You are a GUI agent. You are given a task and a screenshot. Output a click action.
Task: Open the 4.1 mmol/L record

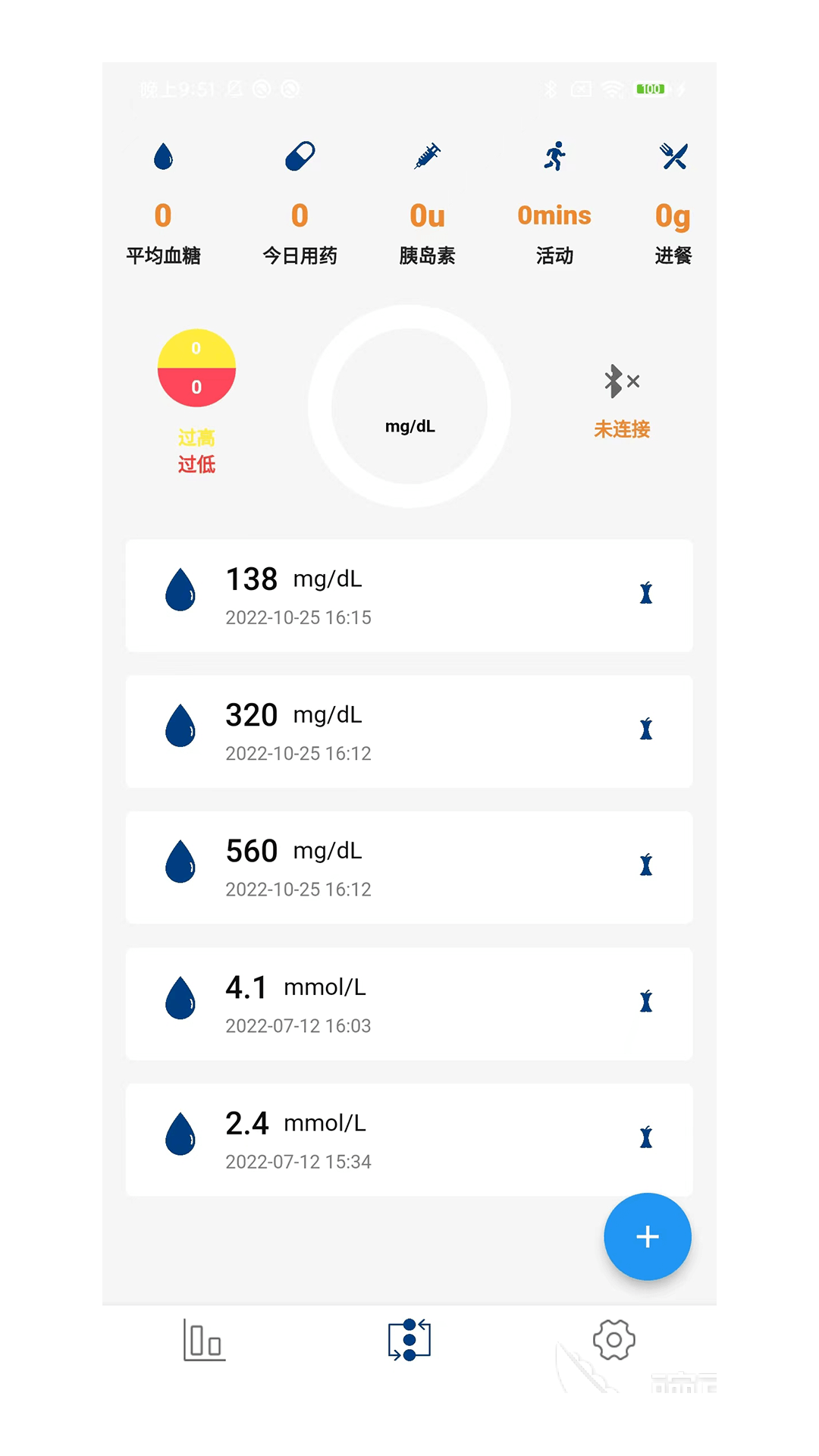(x=409, y=1004)
